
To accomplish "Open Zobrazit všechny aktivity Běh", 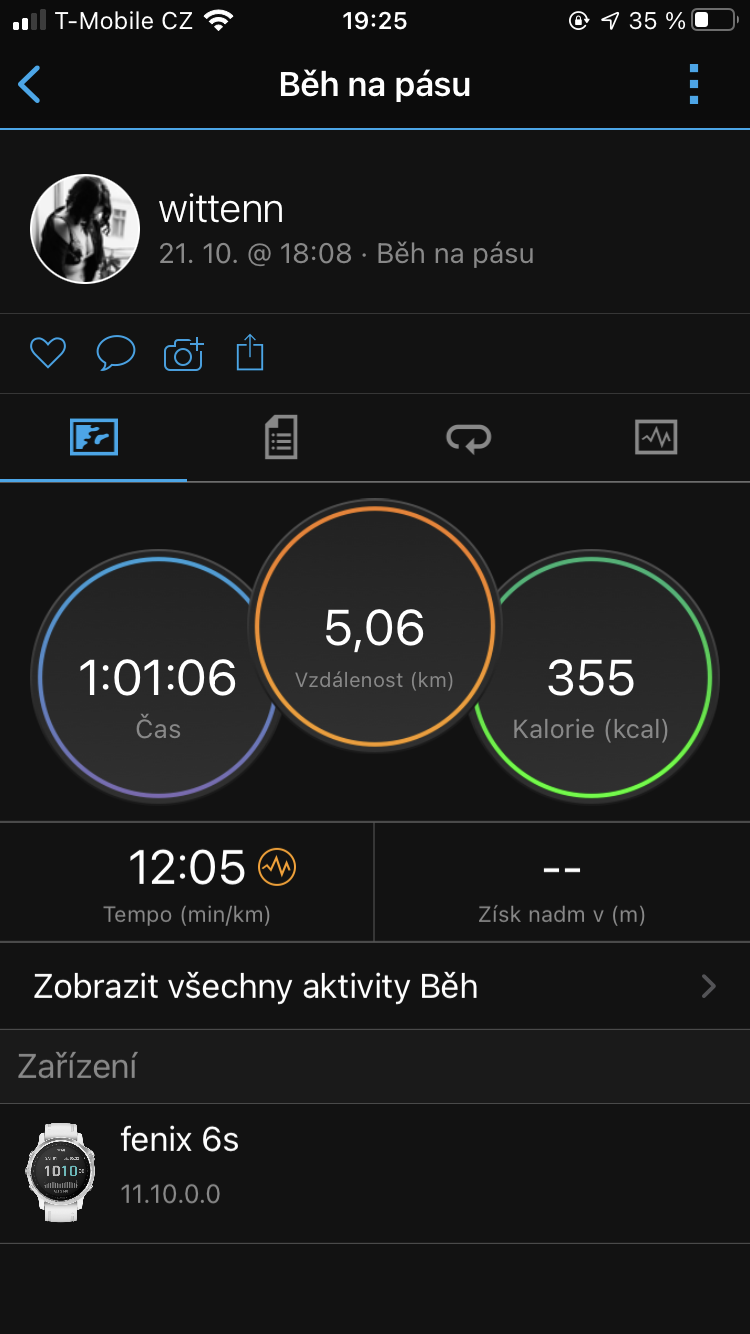I will 375,986.
